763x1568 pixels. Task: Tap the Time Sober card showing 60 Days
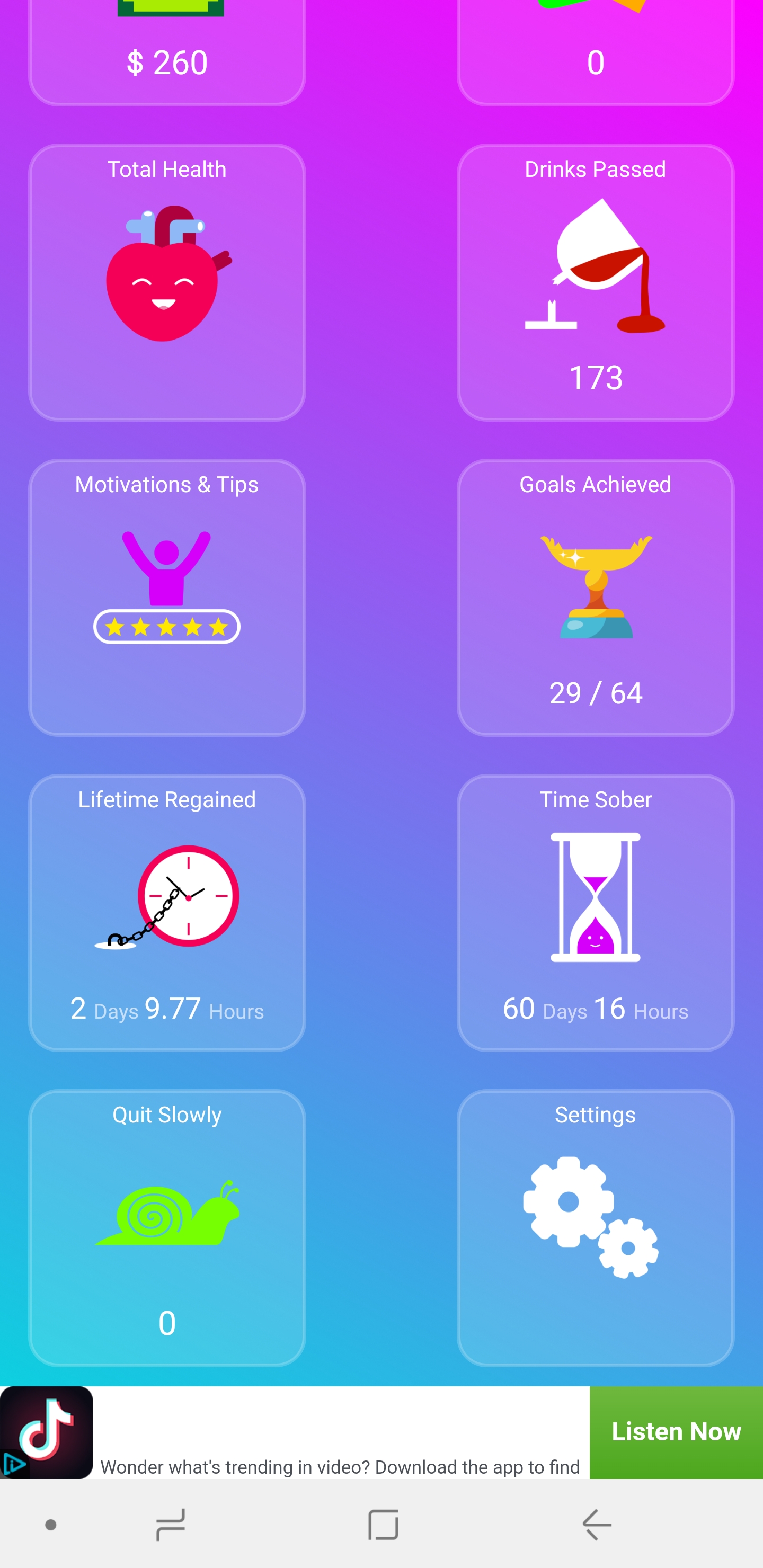pos(596,1009)
